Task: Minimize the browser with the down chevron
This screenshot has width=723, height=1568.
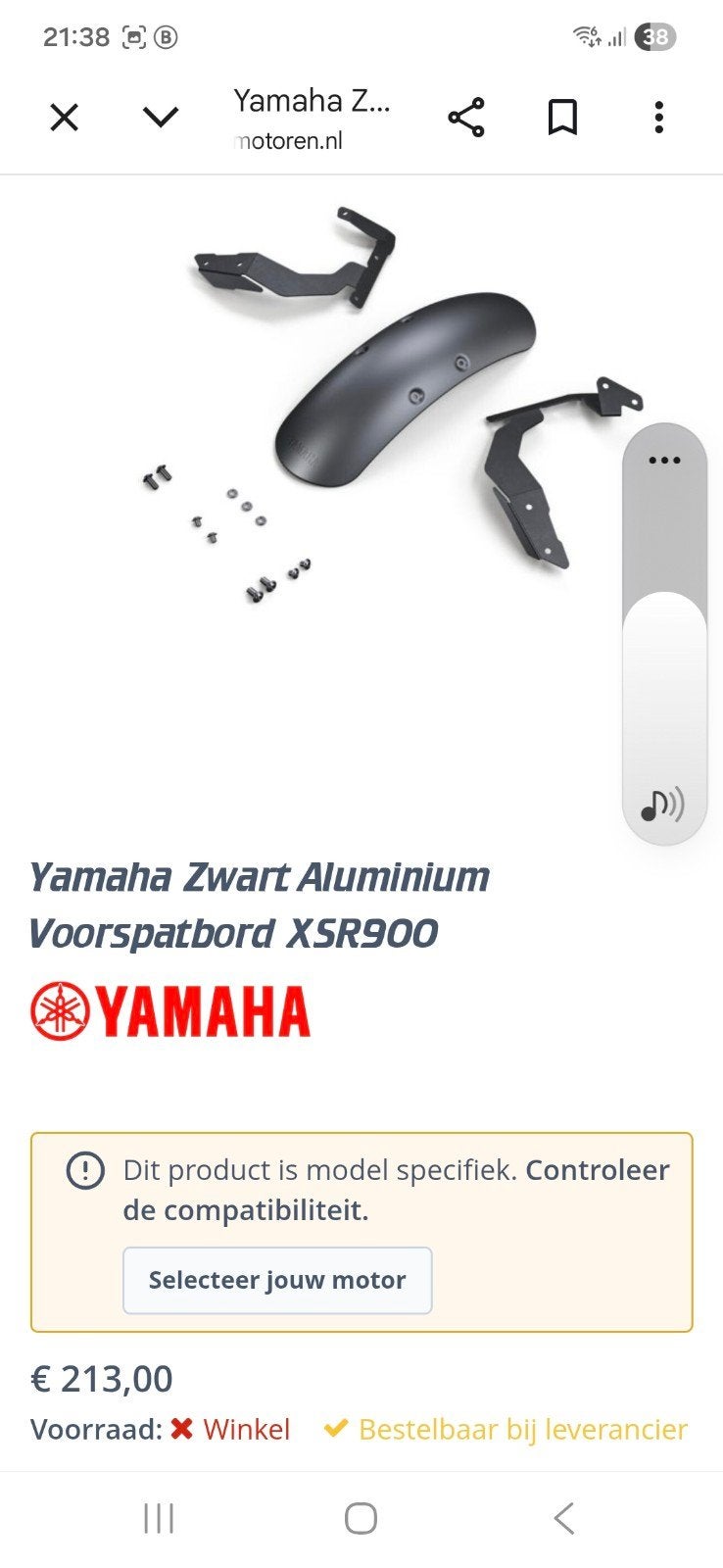Action: click(161, 119)
